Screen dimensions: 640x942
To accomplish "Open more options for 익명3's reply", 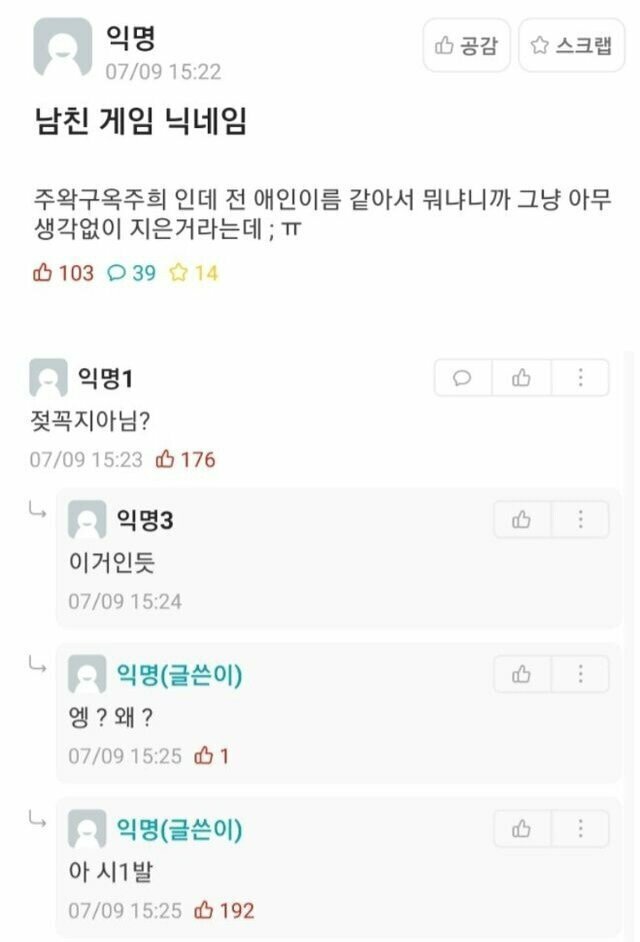I will [x=580, y=520].
